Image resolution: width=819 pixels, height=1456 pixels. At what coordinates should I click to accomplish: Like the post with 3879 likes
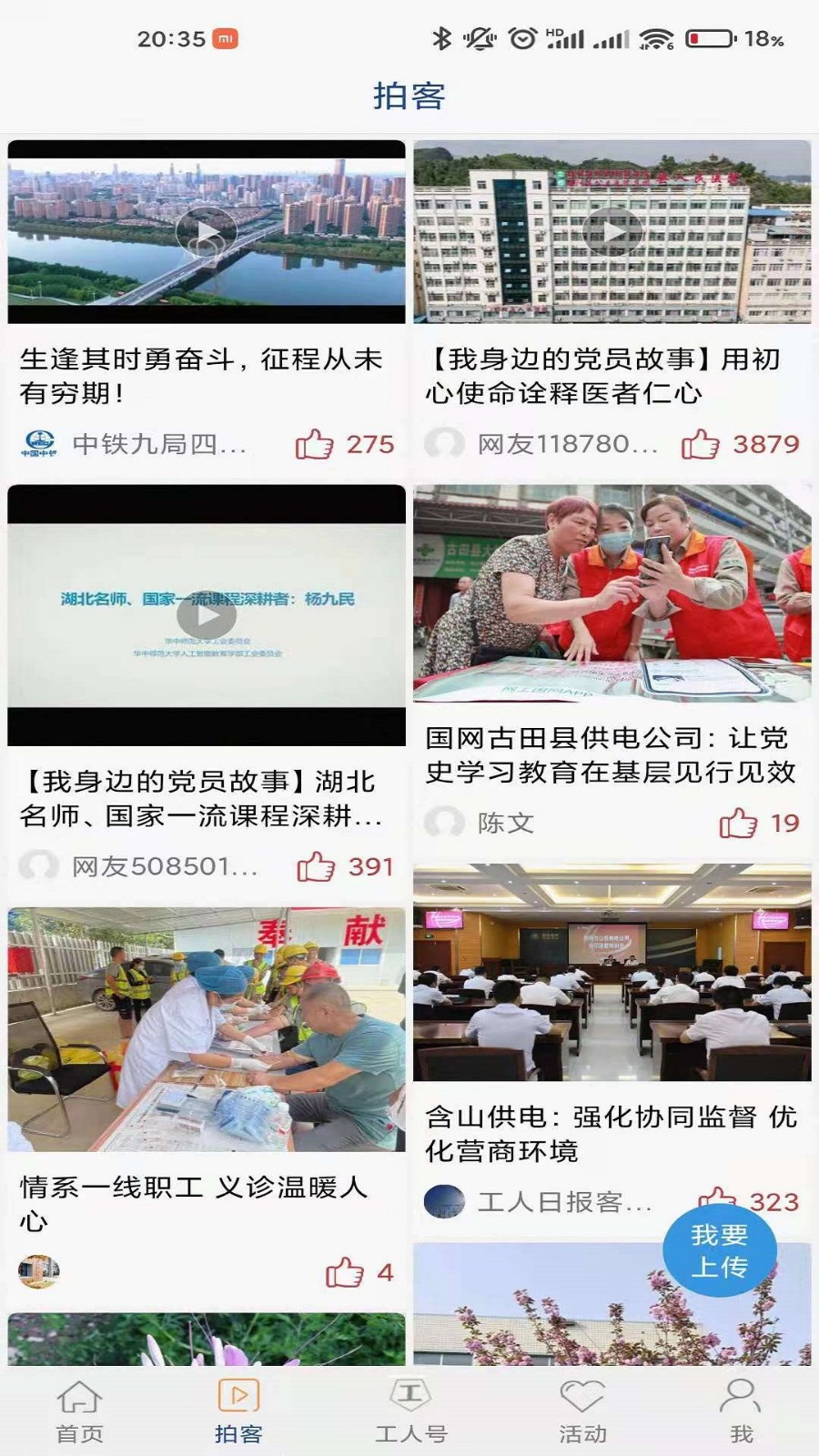(703, 445)
